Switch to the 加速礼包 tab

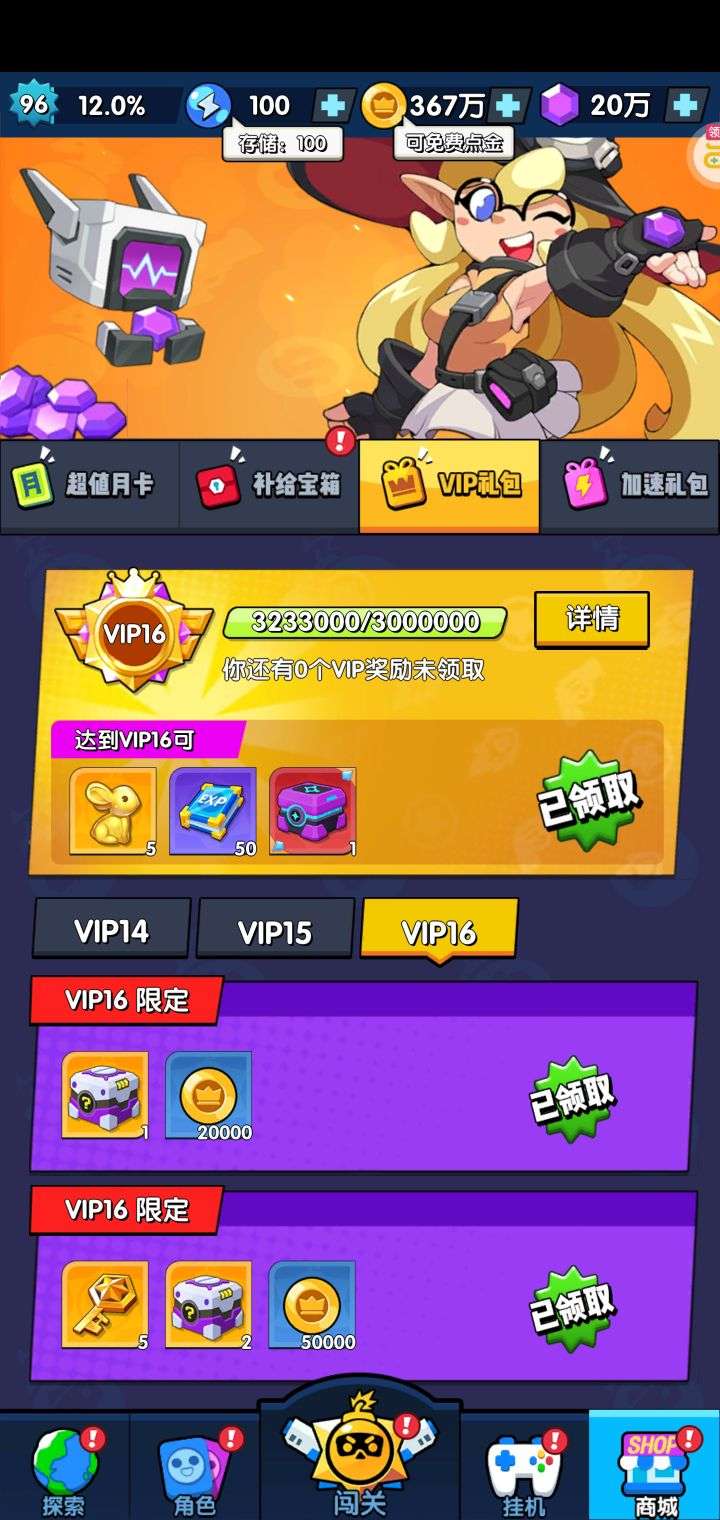(630, 486)
